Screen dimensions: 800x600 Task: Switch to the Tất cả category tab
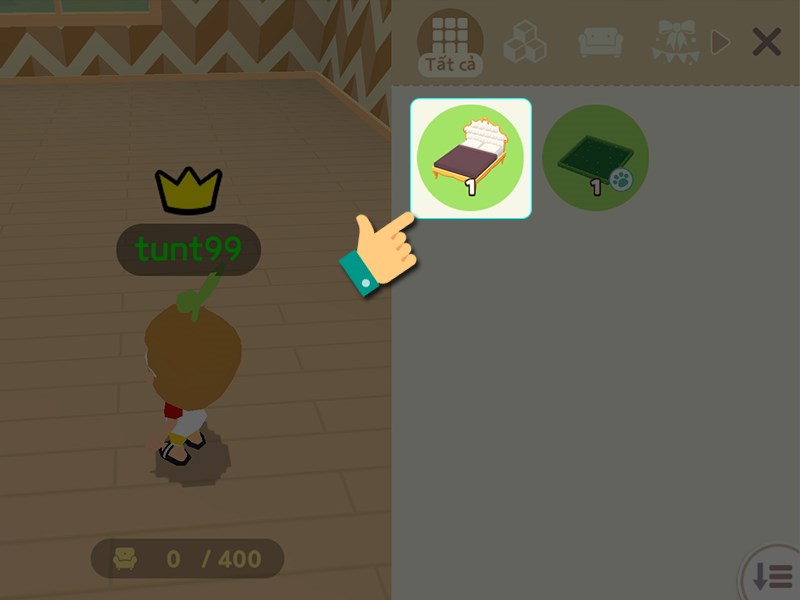pos(450,43)
